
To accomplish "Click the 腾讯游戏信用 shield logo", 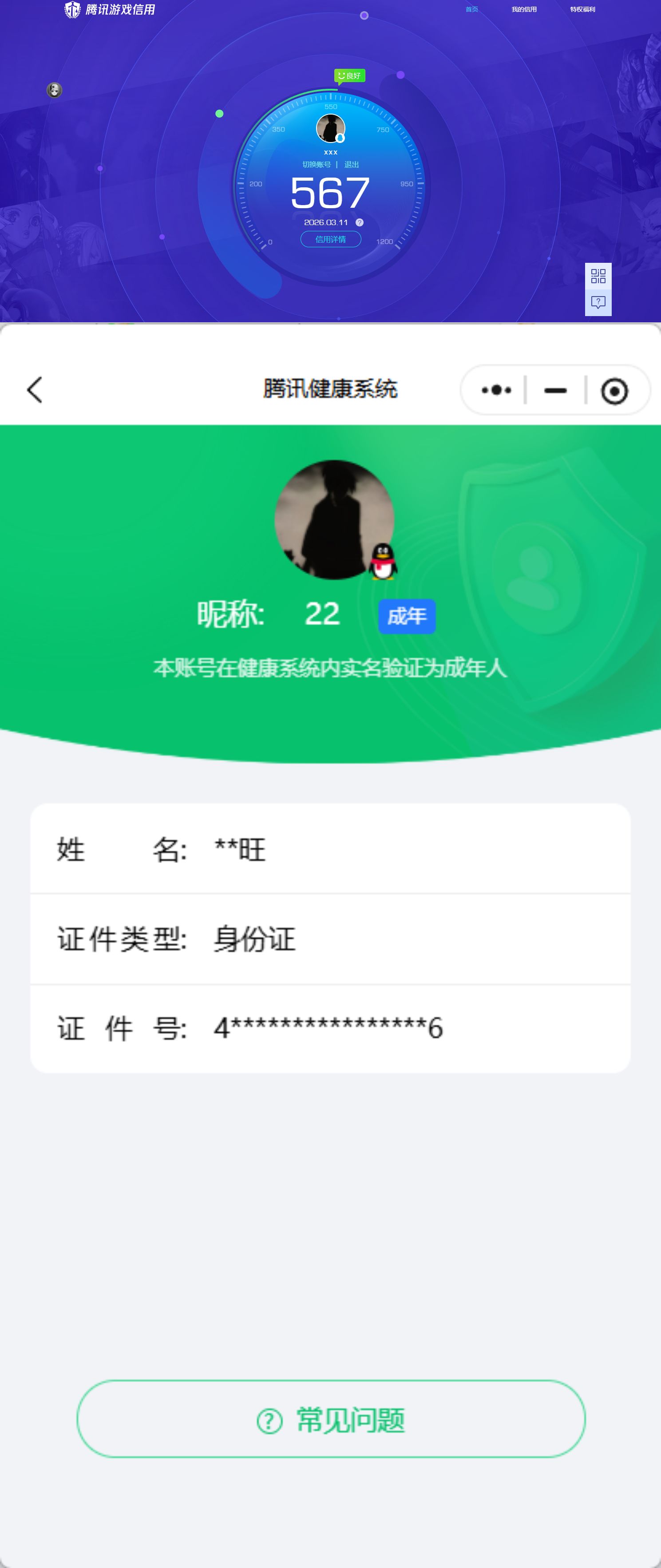I will (x=71, y=9).
